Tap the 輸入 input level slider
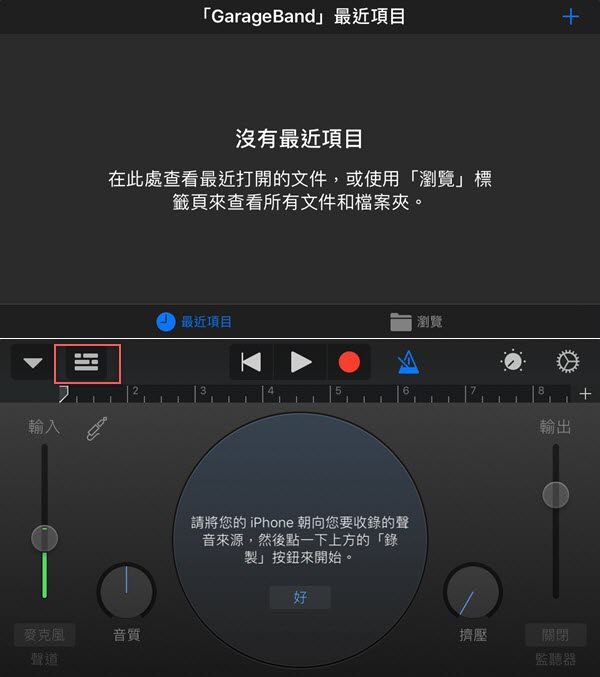Viewport: 600px width, 677px height. pos(44,538)
